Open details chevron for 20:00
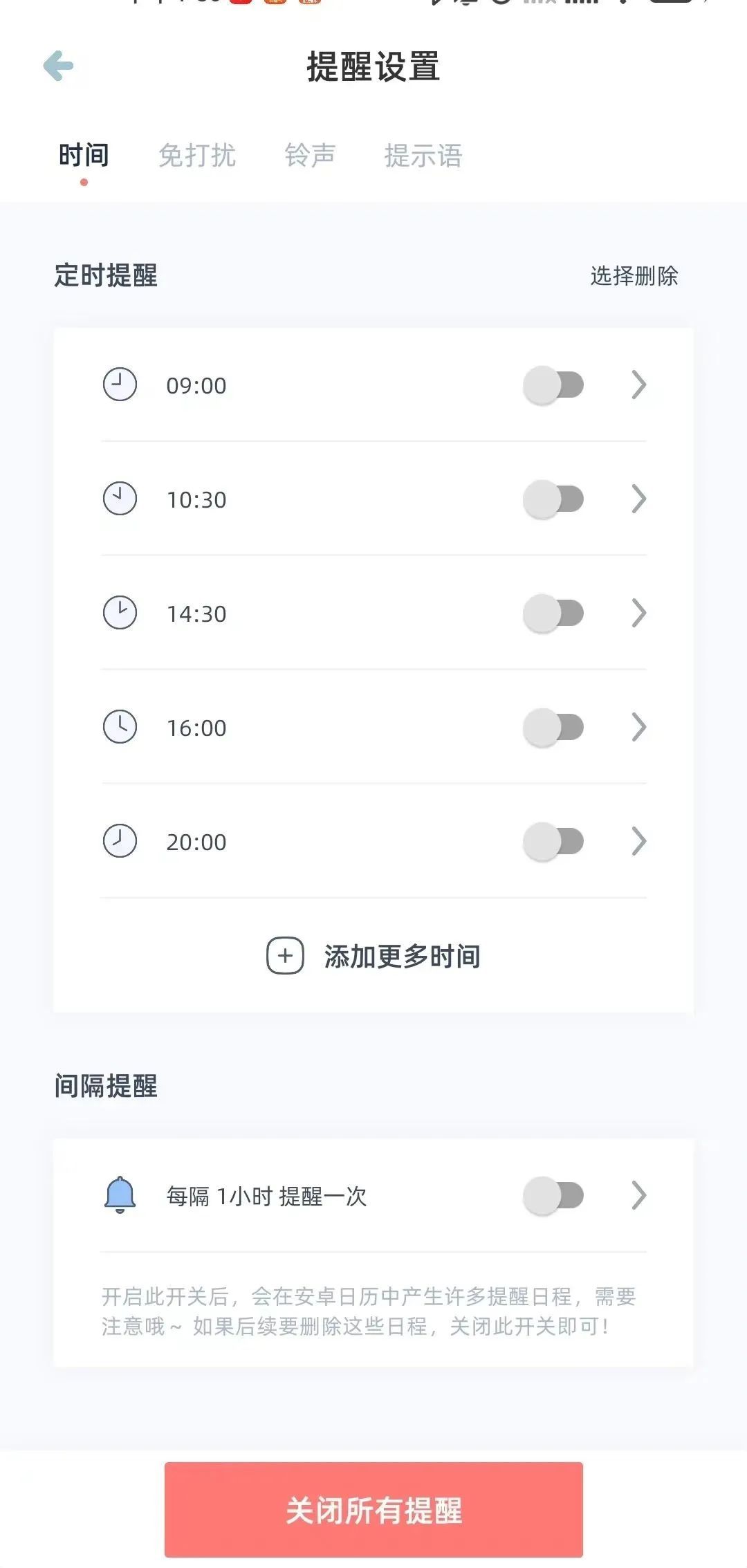Viewport: 747px width, 1568px height. [x=639, y=842]
